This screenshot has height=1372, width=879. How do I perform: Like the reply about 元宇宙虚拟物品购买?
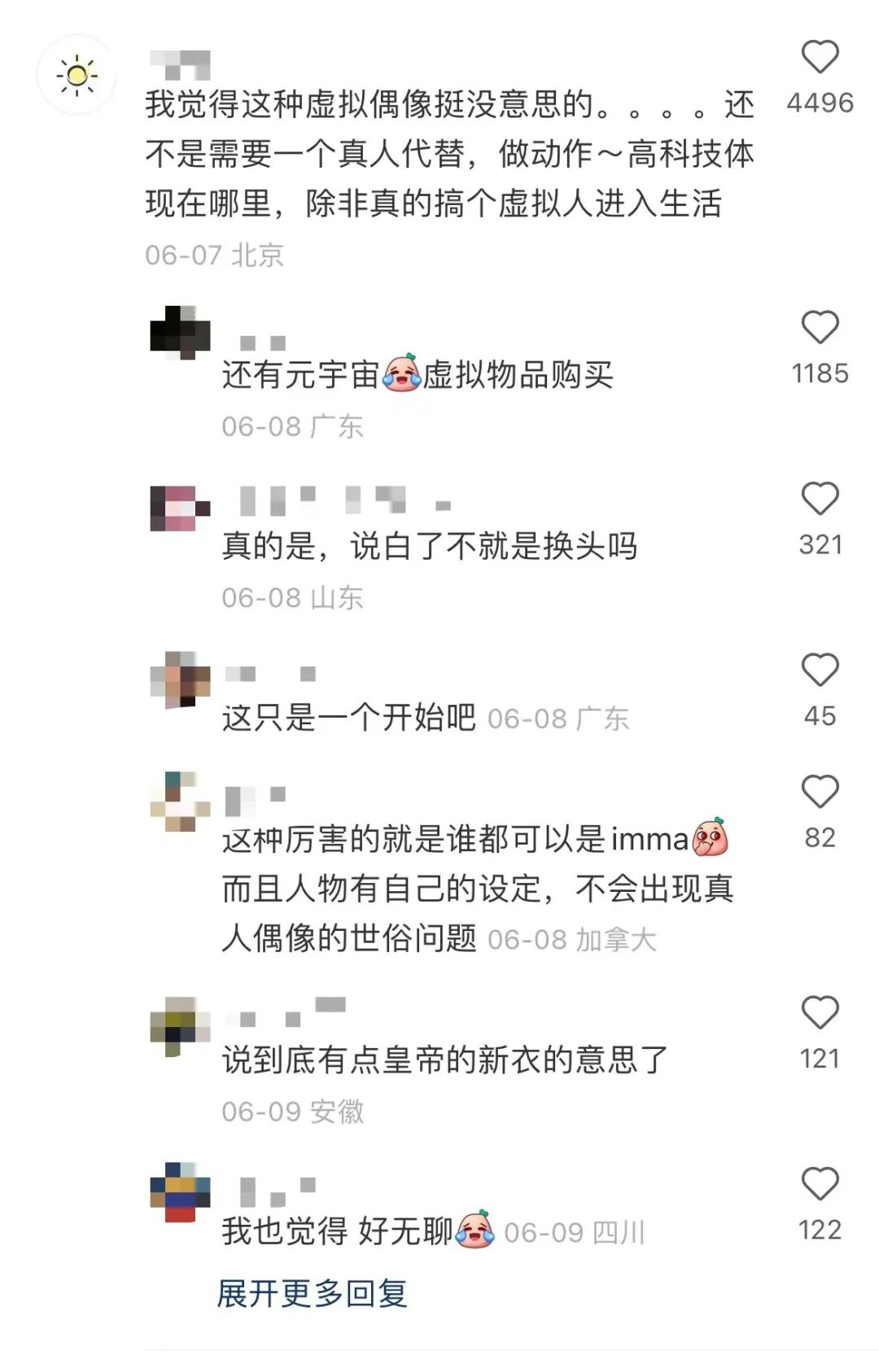[820, 328]
